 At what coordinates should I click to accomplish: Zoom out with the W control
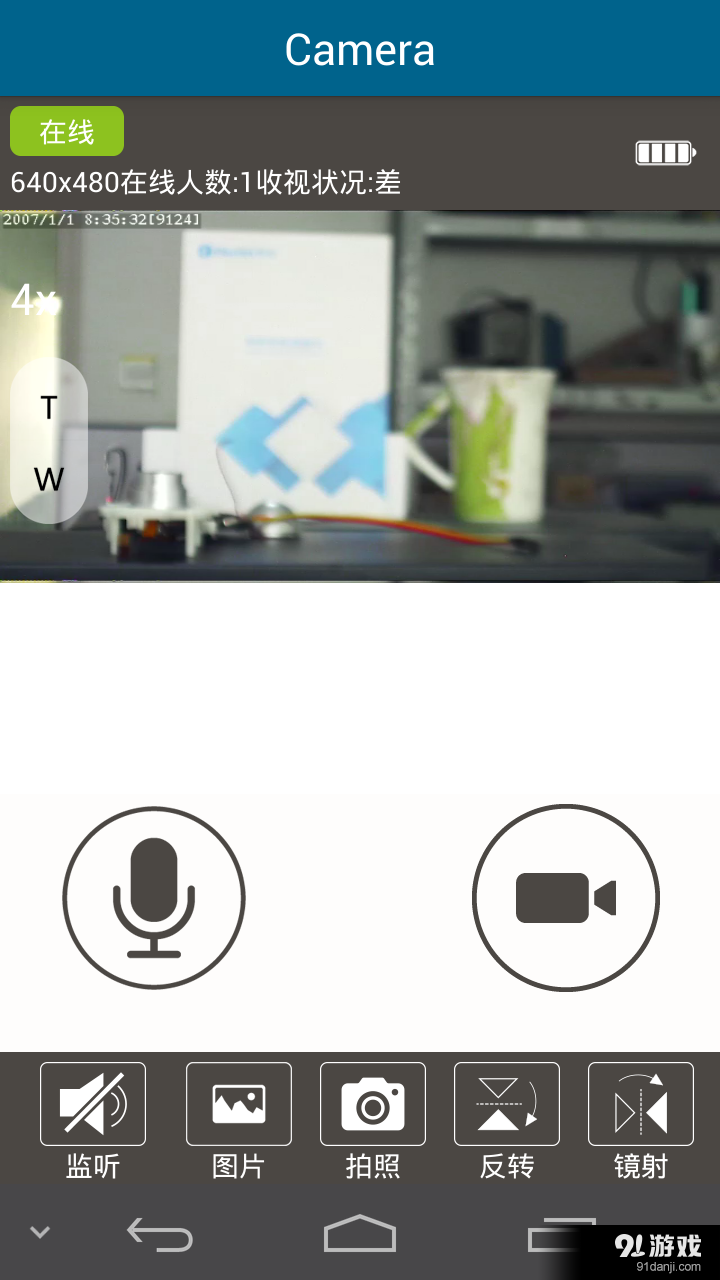[49, 480]
